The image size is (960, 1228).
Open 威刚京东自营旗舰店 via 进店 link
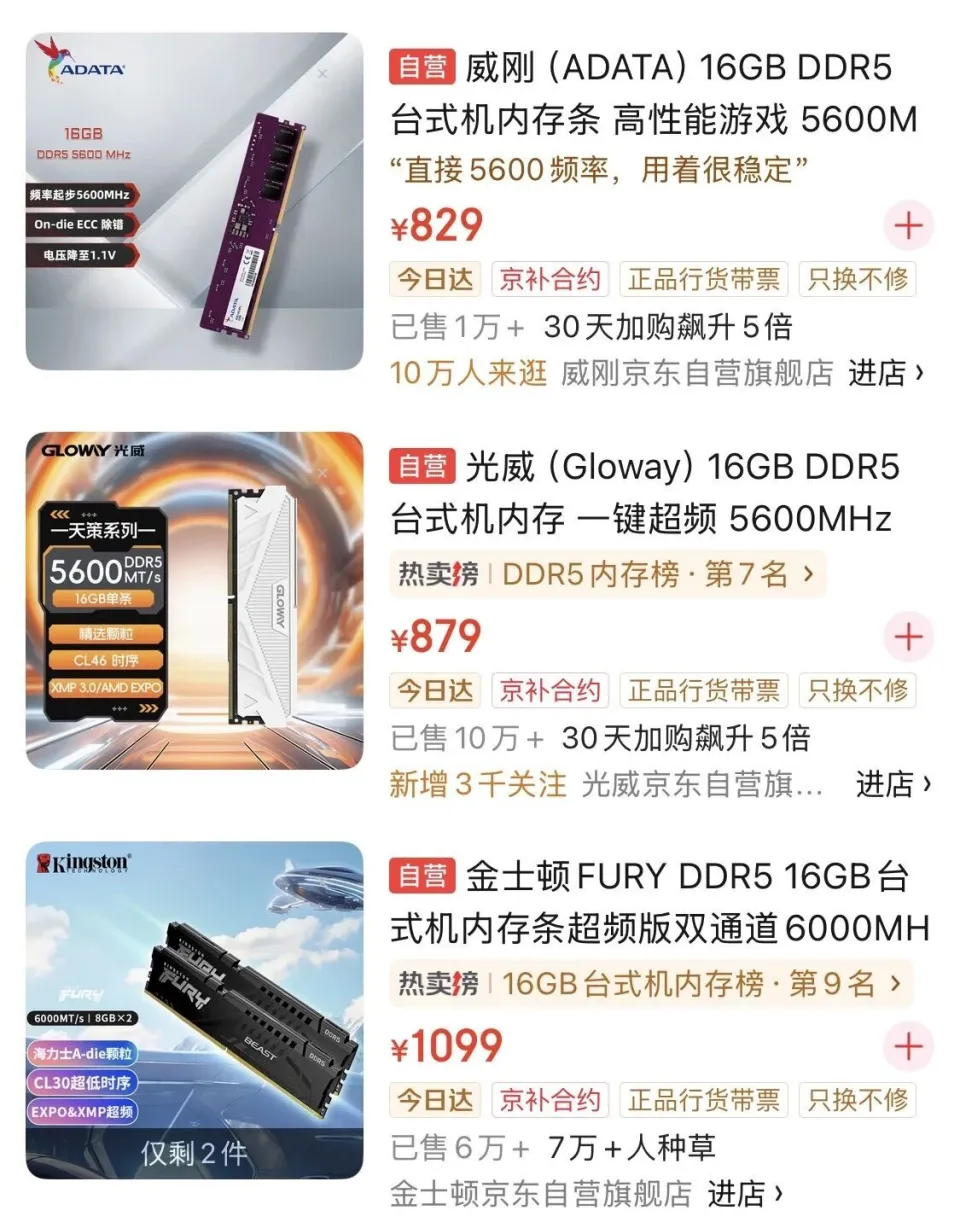(878, 372)
